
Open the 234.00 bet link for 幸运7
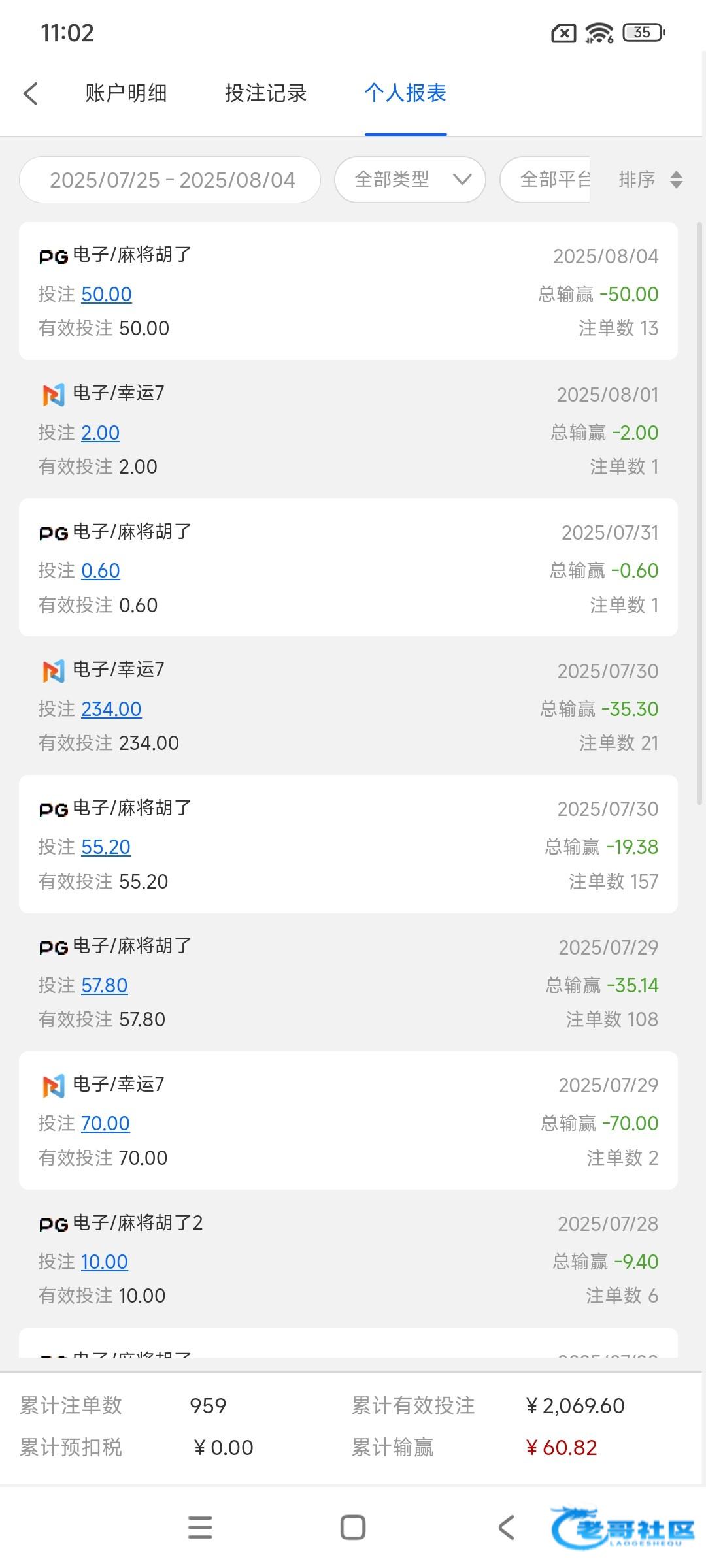111,710
